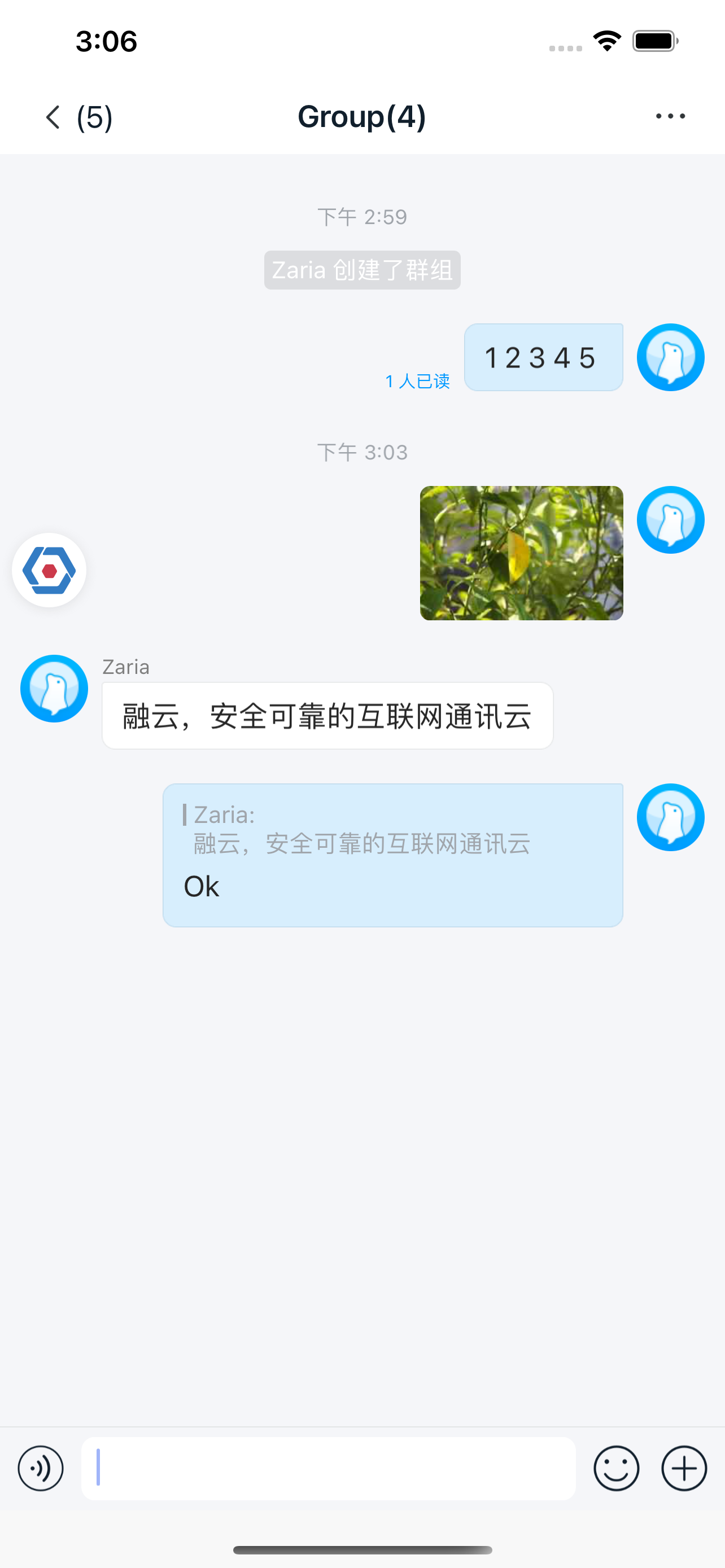This screenshot has height=1568, width=725.
Task: Open the emoji picker
Action: 616,1468
